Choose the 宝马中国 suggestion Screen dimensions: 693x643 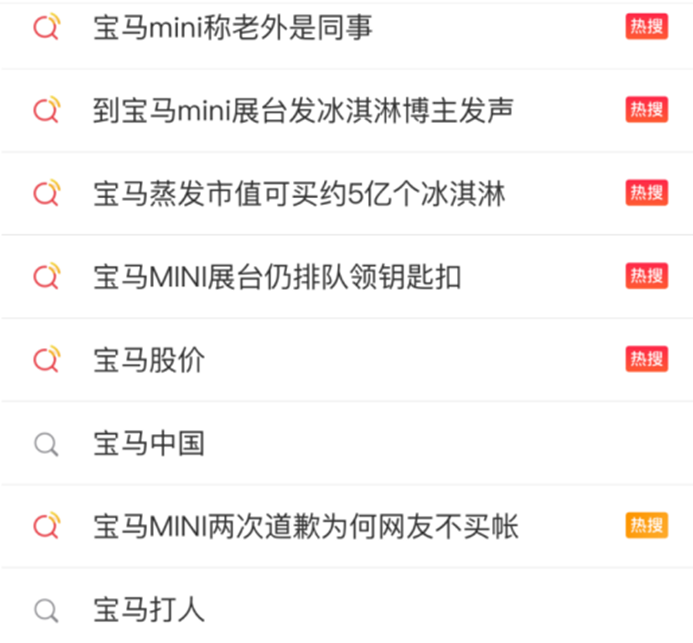148,443
